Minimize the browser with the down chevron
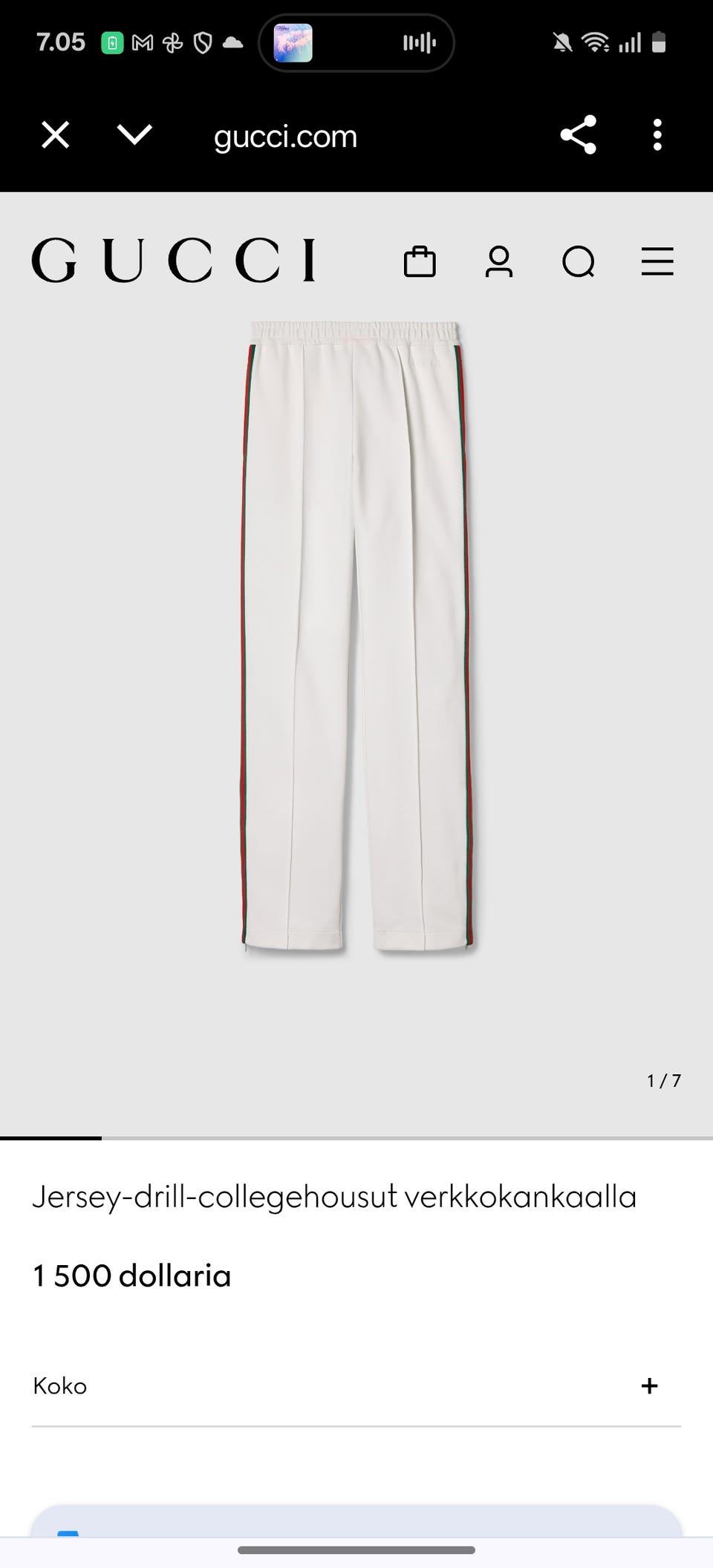Screen dimensions: 713x1568 click(134, 135)
